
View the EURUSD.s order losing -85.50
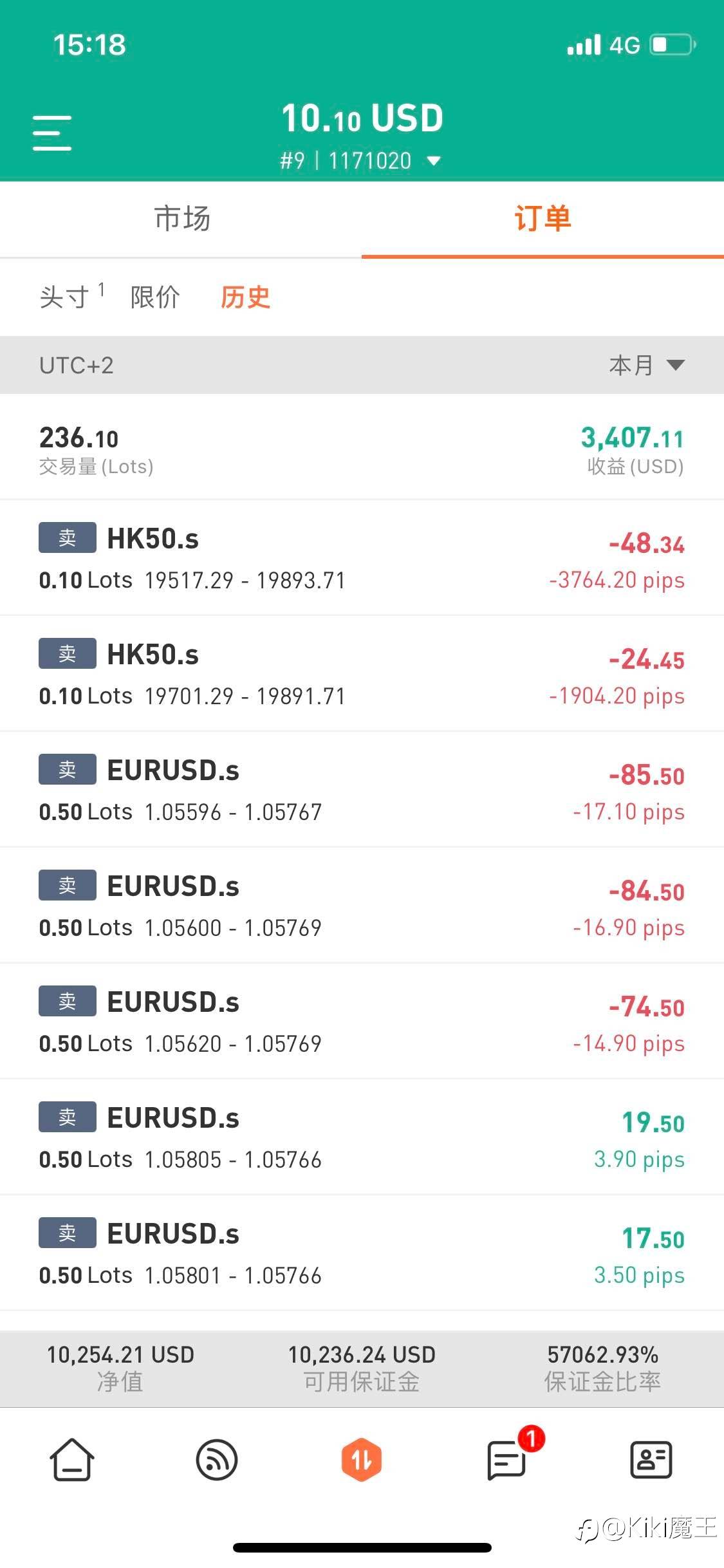coord(362,790)
